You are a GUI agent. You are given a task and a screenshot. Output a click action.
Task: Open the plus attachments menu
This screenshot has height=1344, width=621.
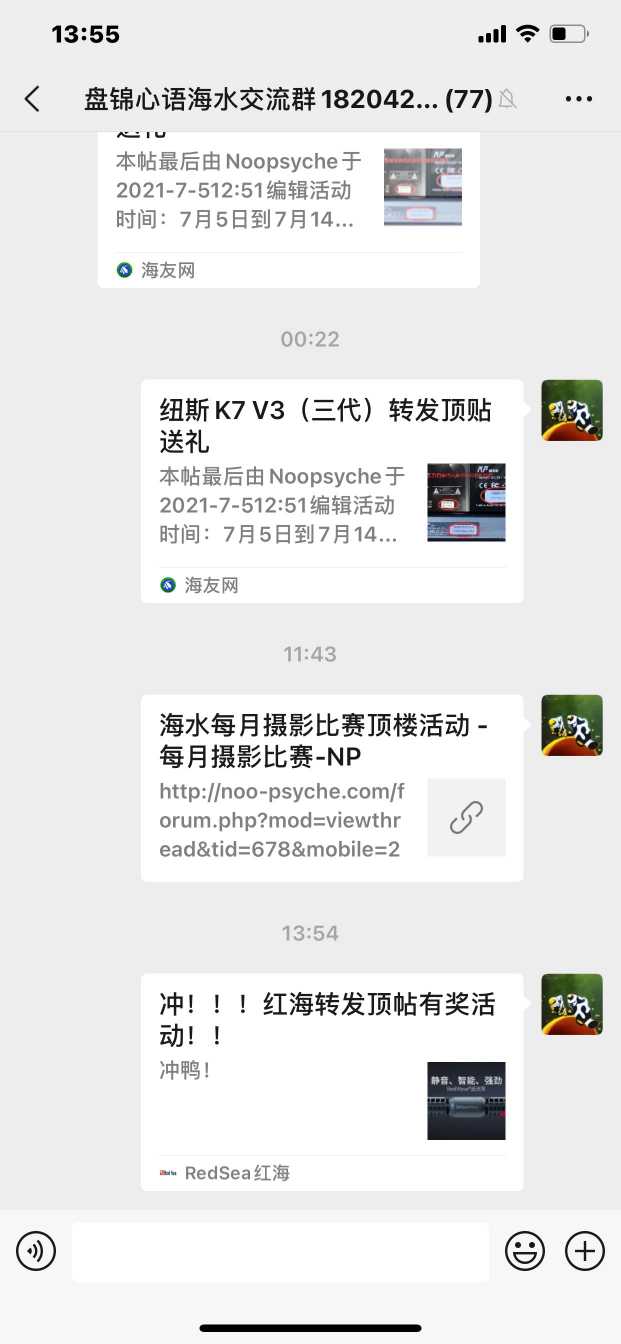585,1251
